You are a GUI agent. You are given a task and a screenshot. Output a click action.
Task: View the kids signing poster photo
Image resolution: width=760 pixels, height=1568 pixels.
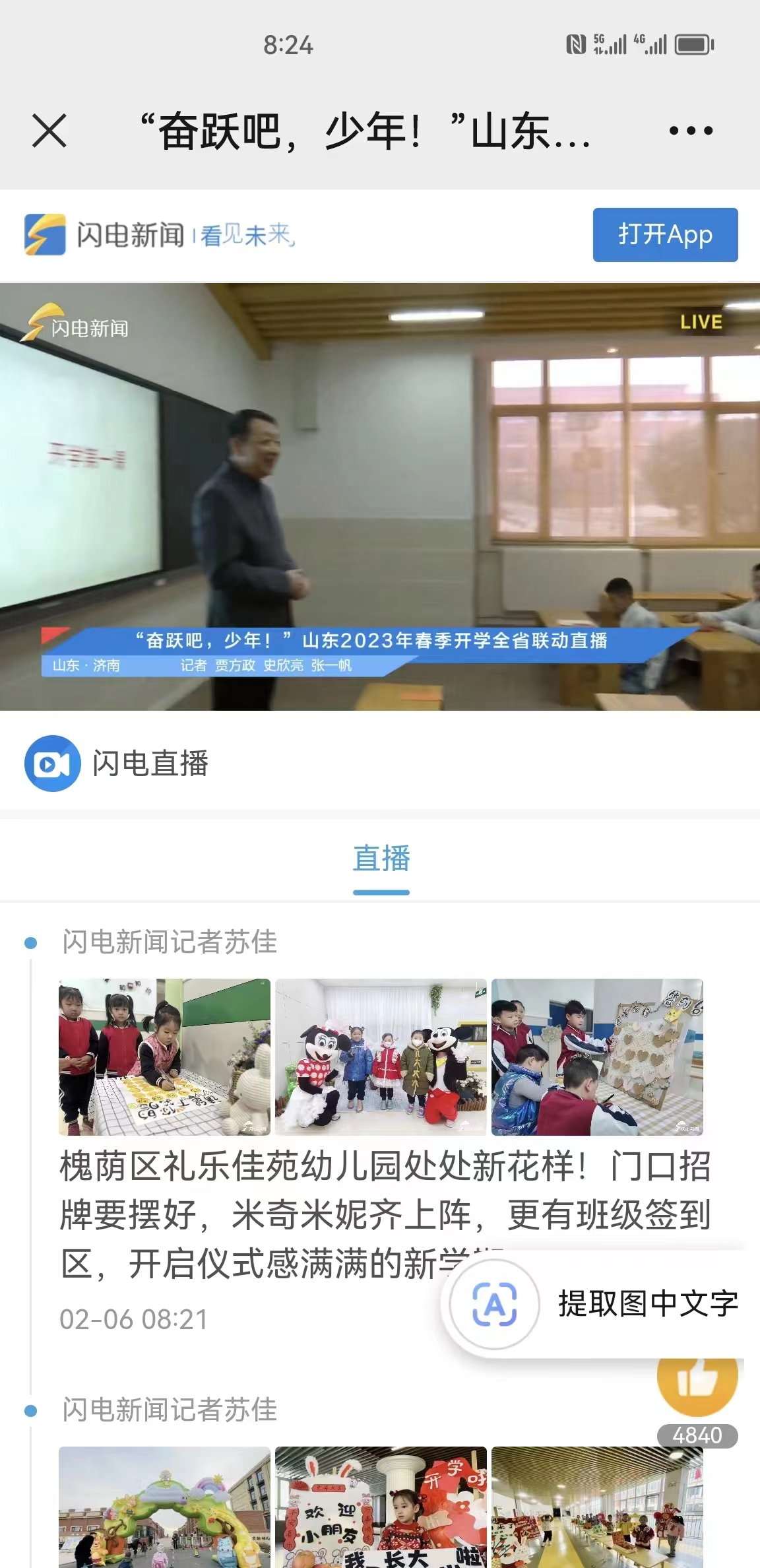(164, 1057)
